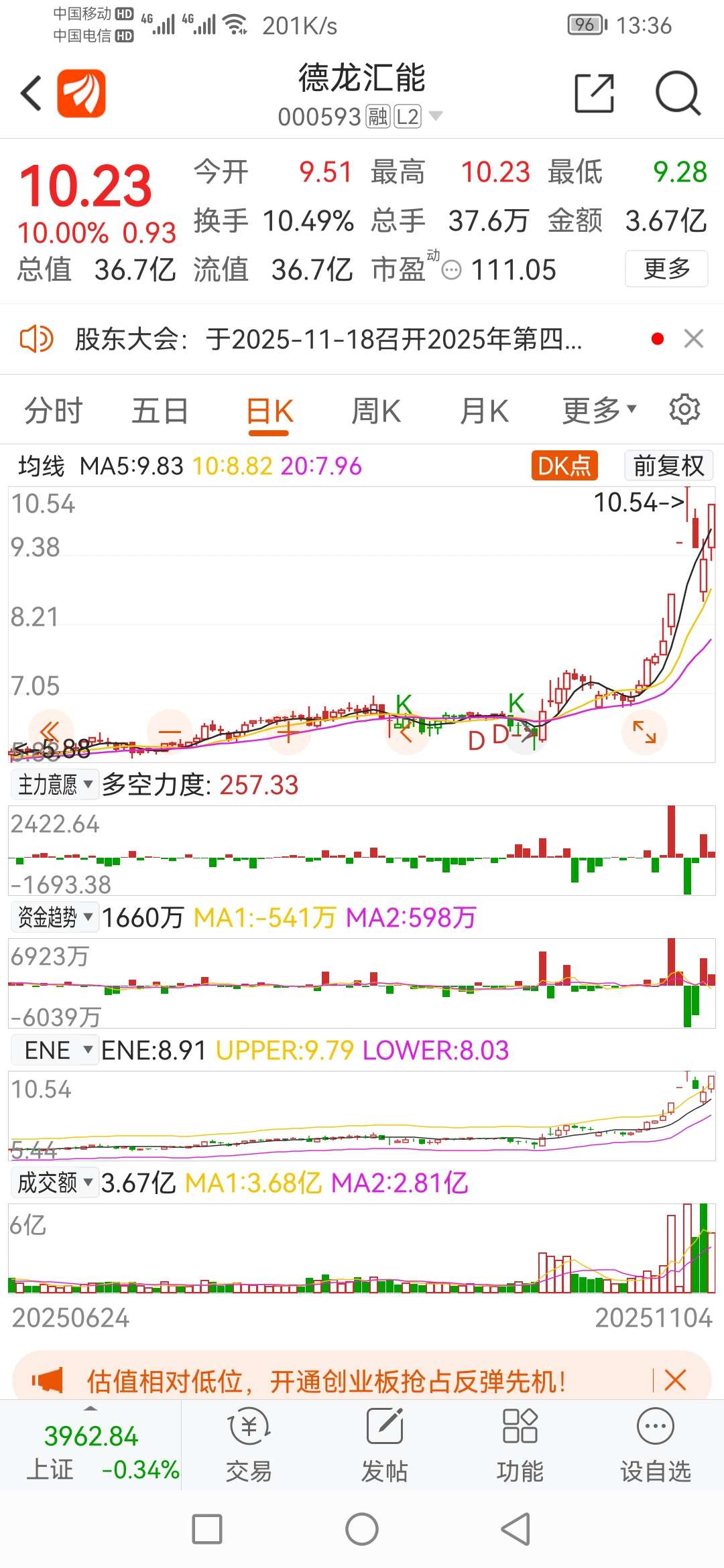Open the search magnifier
This screenshot has width=724, height=1568.
(x=678, y=93)
